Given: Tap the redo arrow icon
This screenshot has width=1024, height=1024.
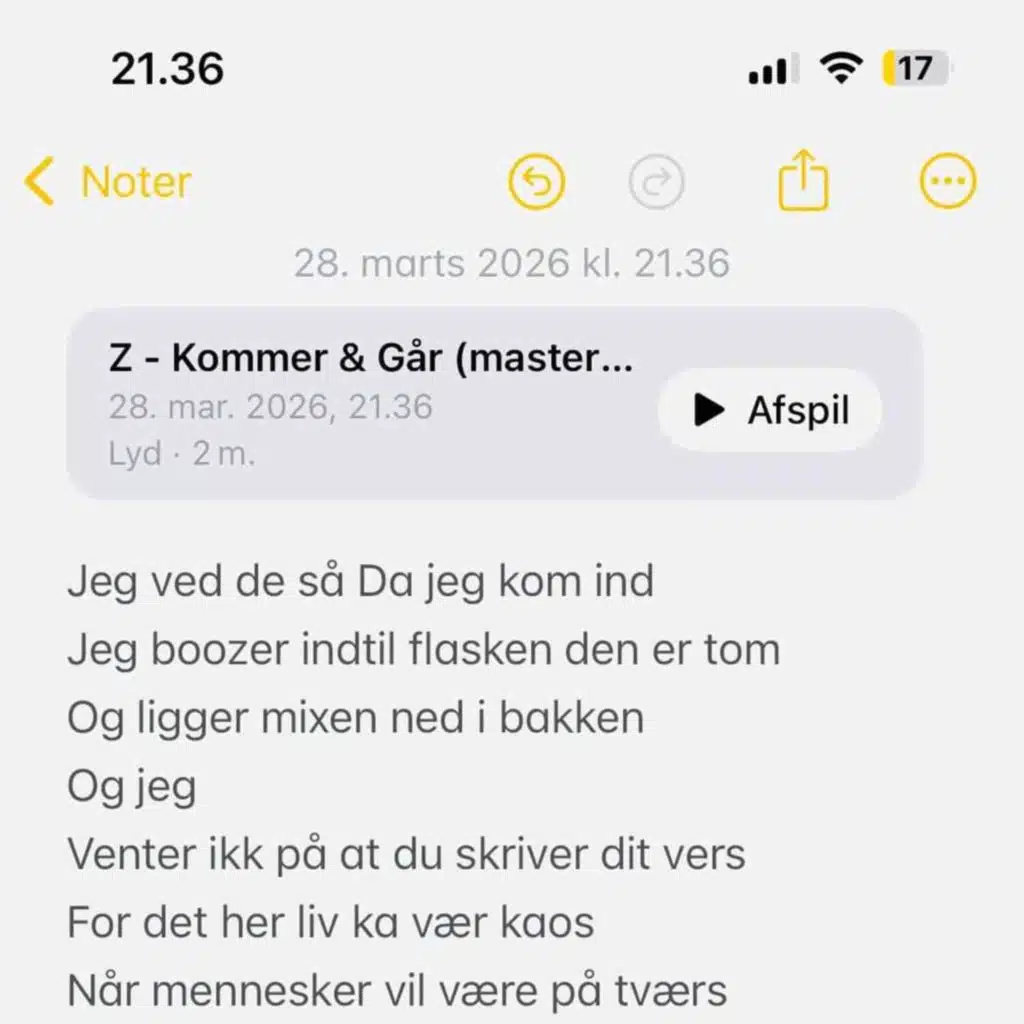Looking at the screenshot, I should point(656,183).
